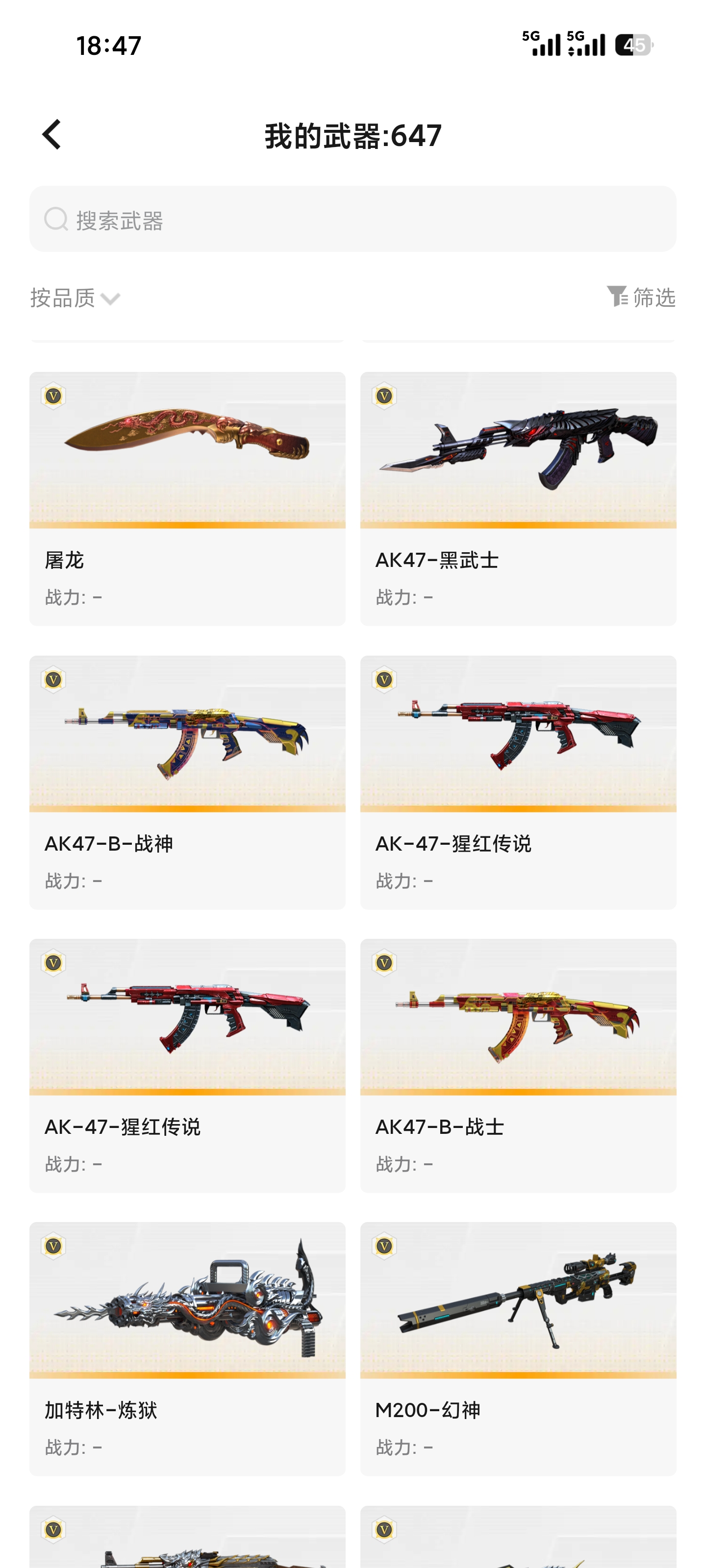The image size is (706, 1568).
Task: View the M200-幻神 weapon card
Action: [x=518, y=1349]
